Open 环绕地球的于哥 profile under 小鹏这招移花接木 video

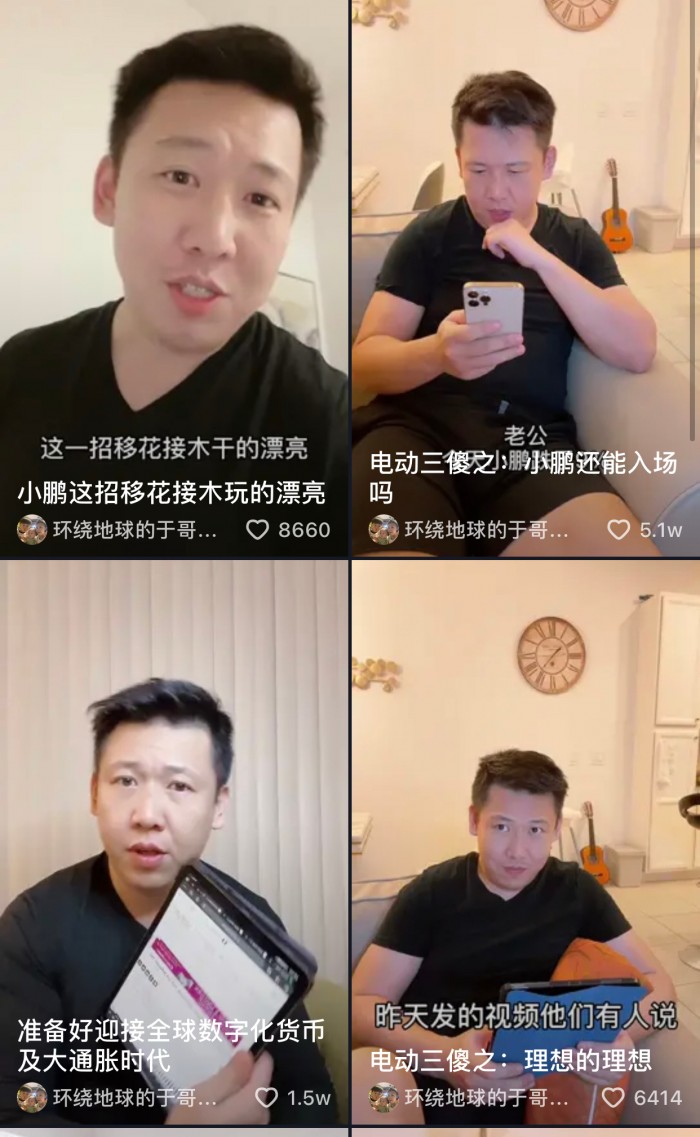(118, 529)
